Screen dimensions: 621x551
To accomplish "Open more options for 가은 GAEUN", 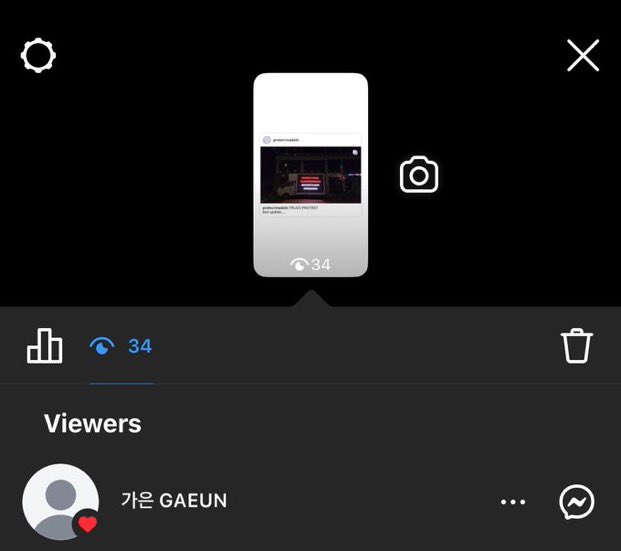I will tap(512, 501).
